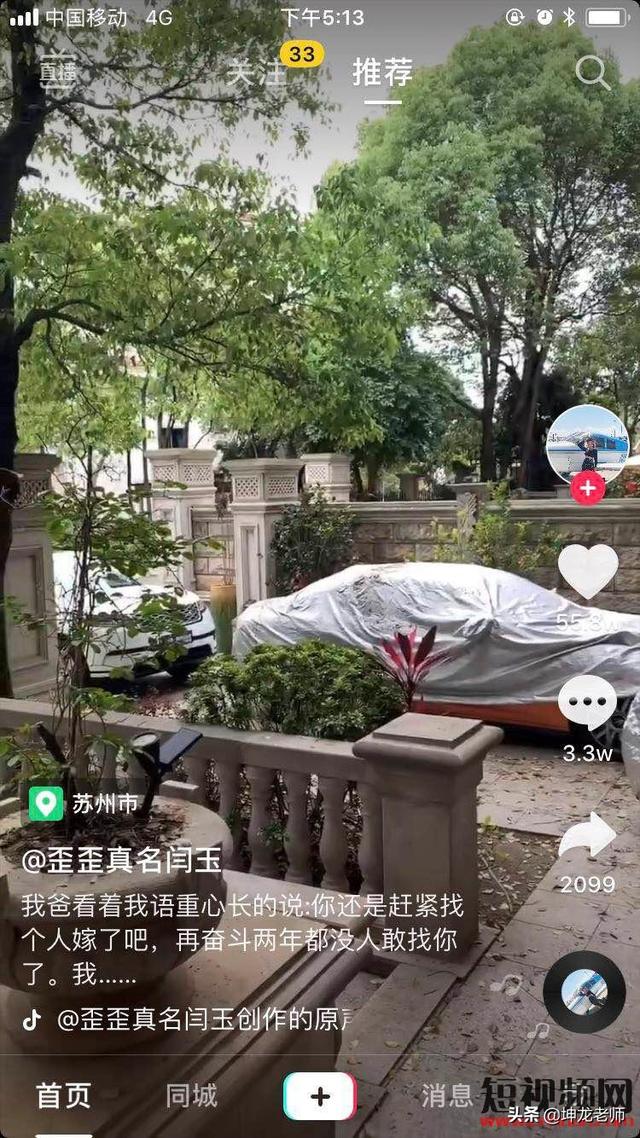Switch to the 同城 tab

tap(191, 1095)
